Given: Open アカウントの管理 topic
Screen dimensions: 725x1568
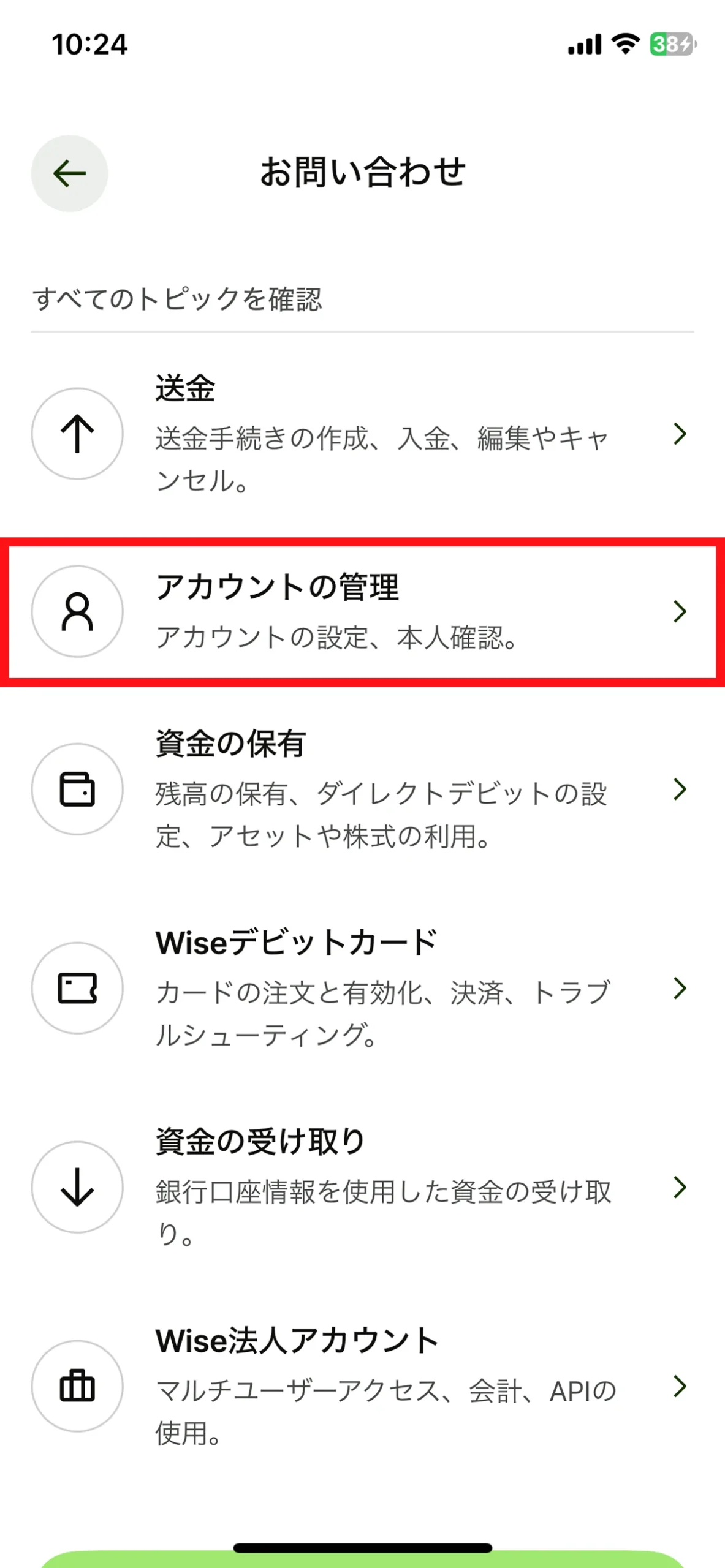Looking at the screenshot, I should [362, 611].
